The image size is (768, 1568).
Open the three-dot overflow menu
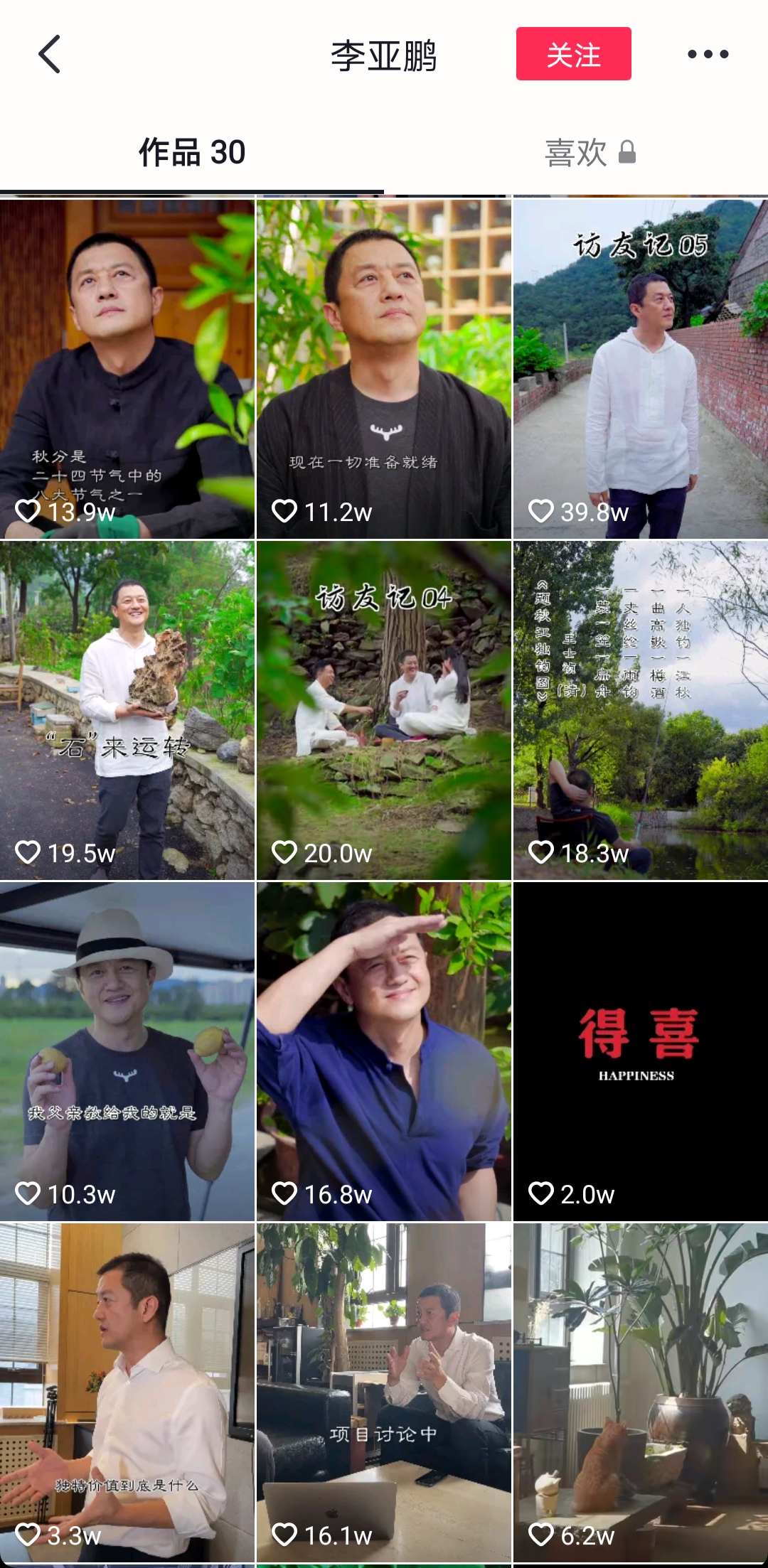click(x=708, y=54)
